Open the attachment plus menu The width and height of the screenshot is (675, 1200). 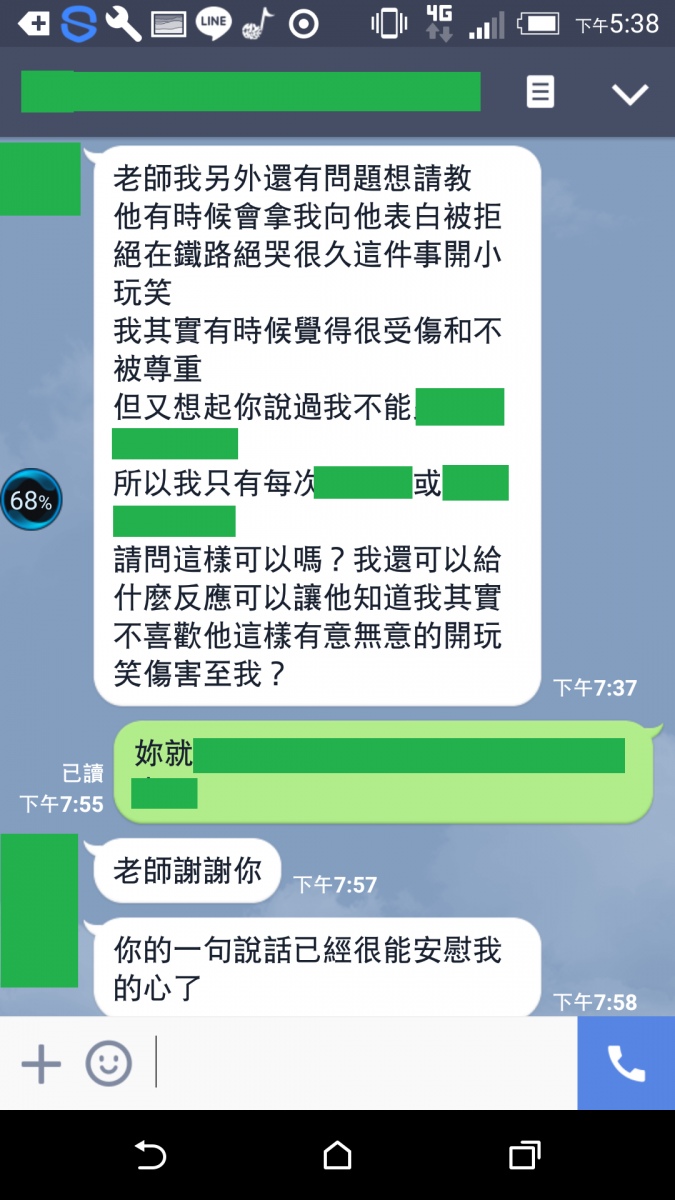click(41, 1062)
